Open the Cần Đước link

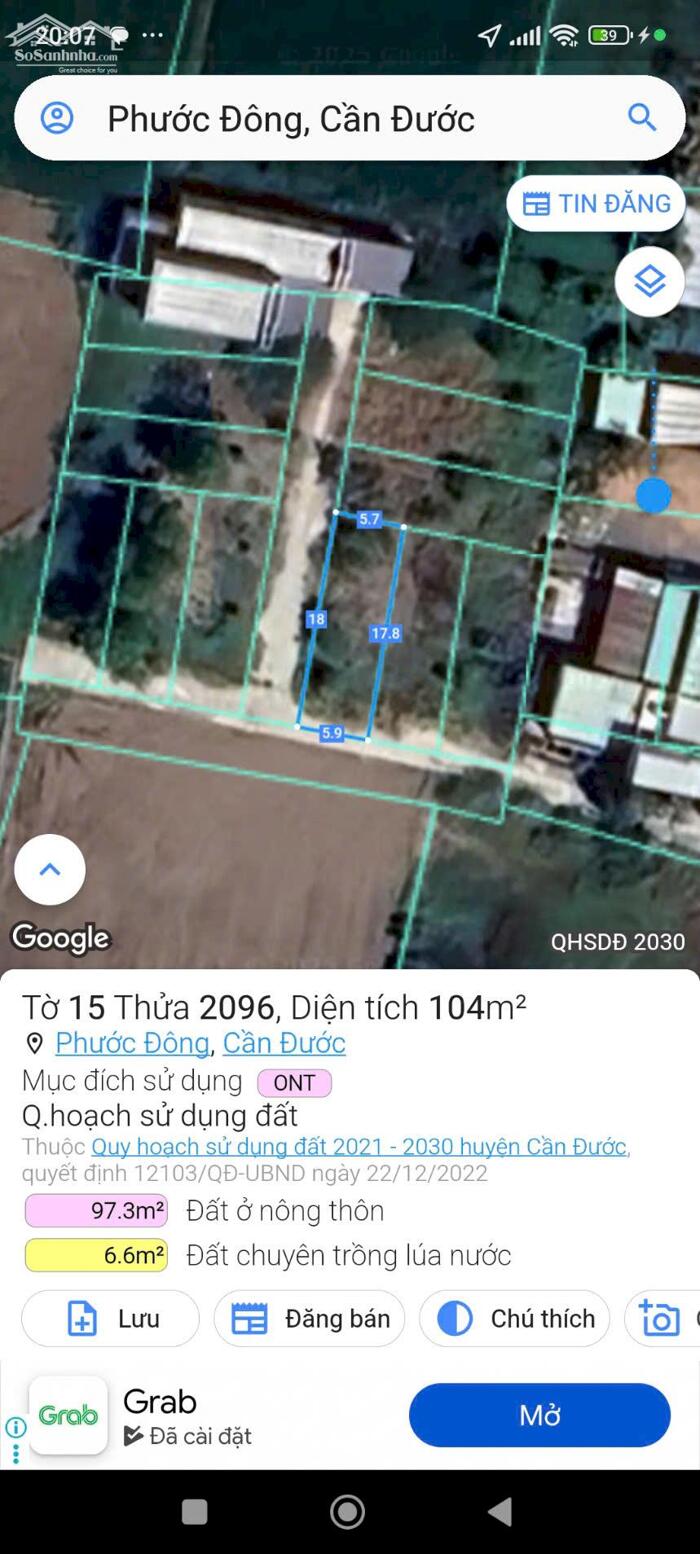coord(284,1043)
